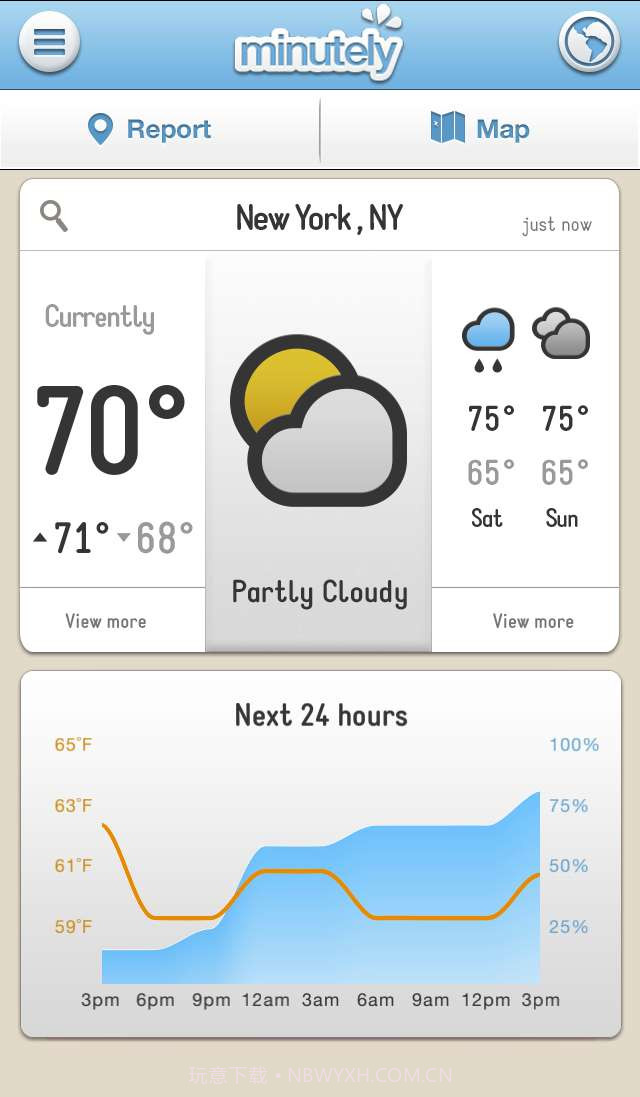View more under the weekend forecast
The height and width of the screenshot is (1097, 640).
pos(533,621)
